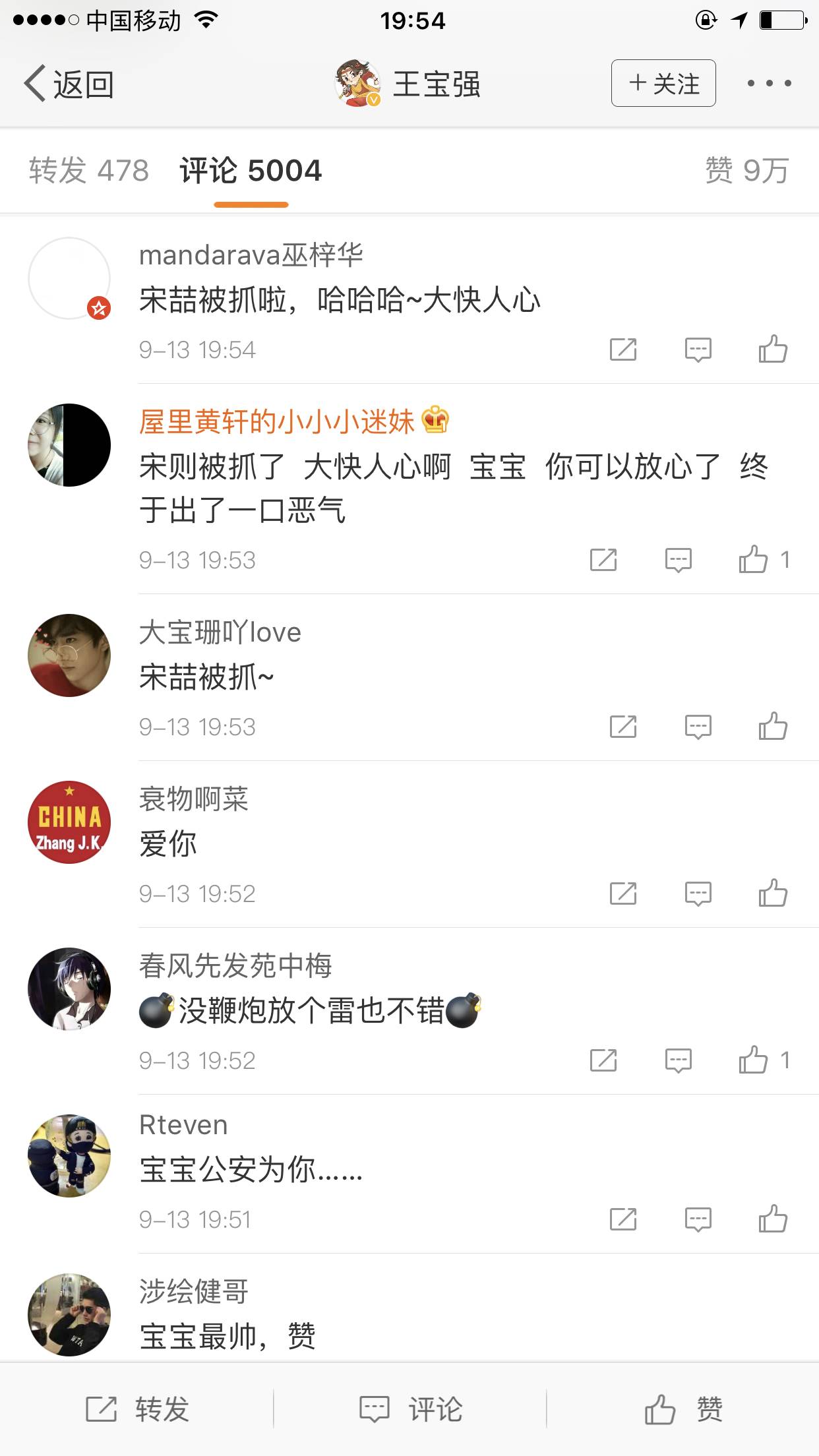Follow 王宝强 with the 关注 button

point(663,84)
